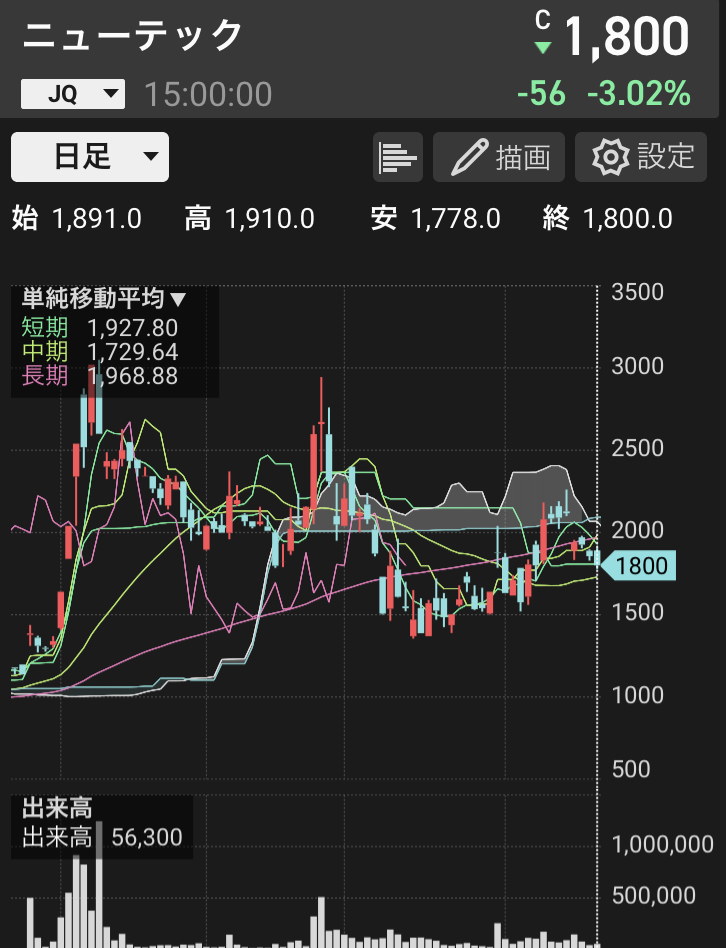Expand the 単純移動平均 indicator selector

click(x=104, y=298)
